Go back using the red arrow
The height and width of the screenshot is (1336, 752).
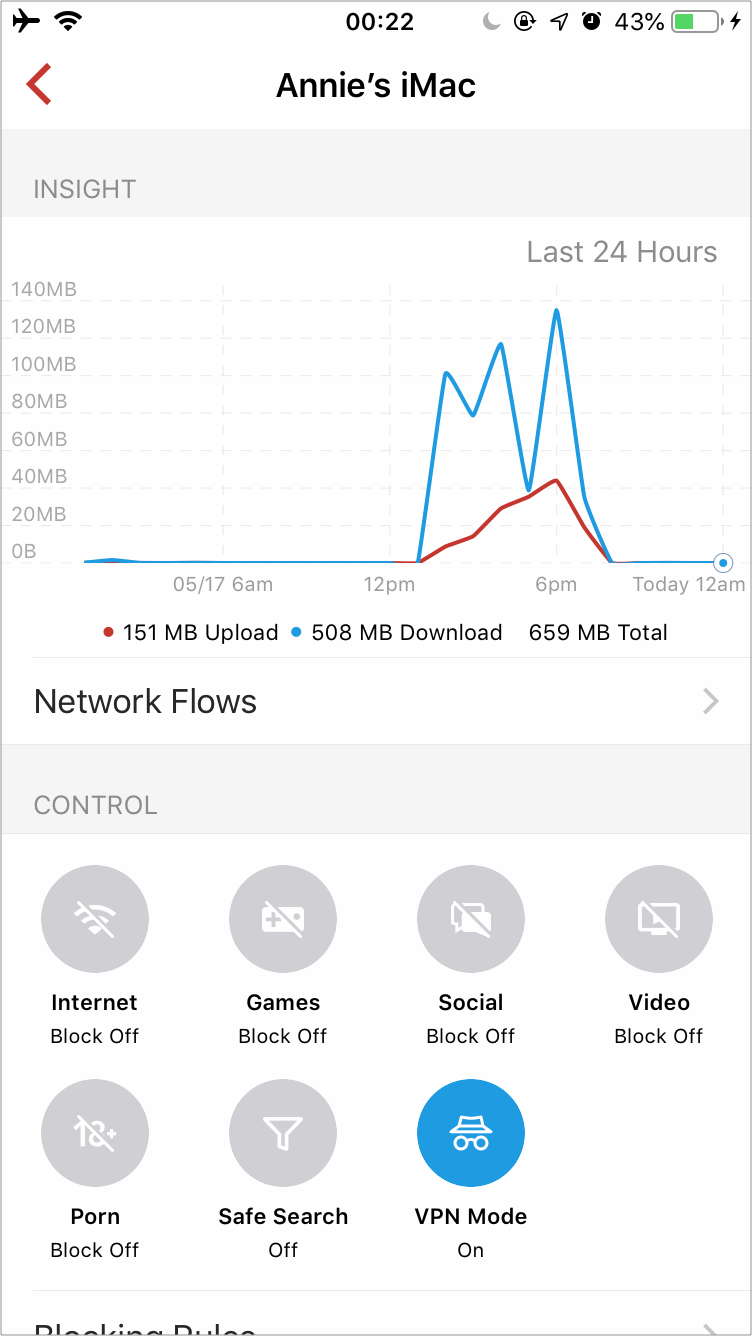pos(39,85)
